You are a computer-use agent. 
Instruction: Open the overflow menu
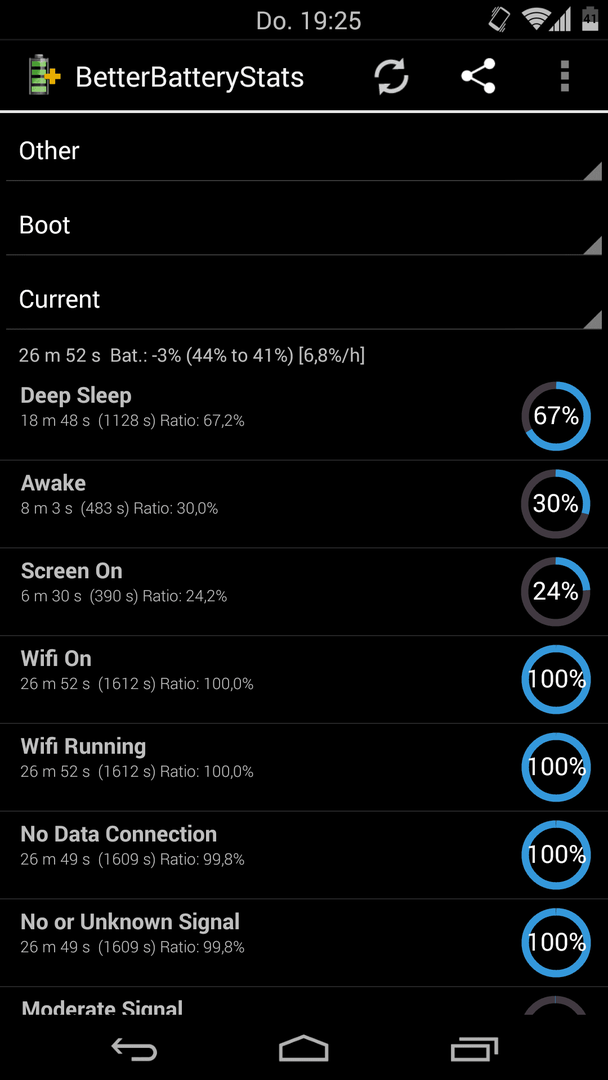[x=565, y=76]
